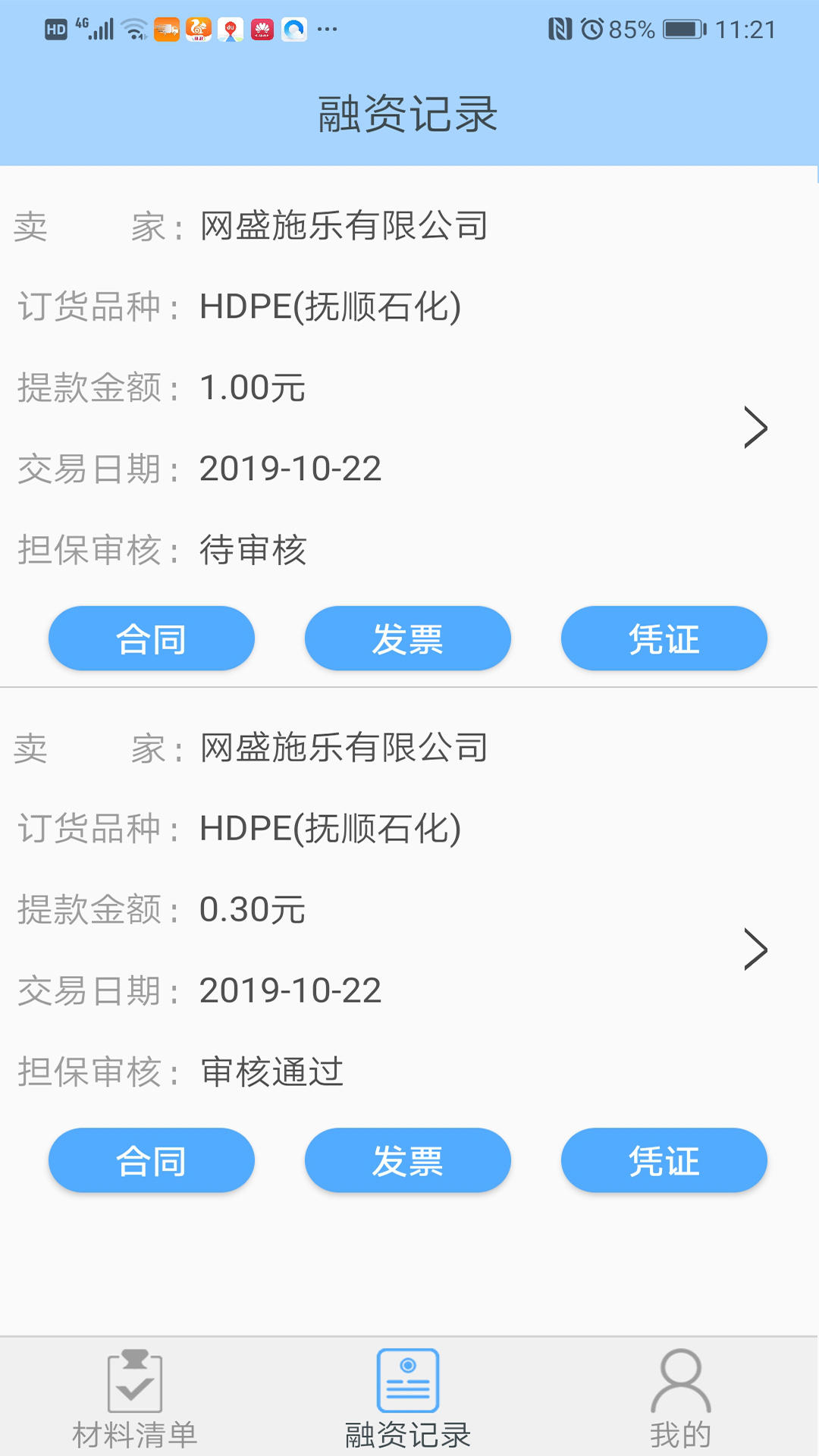Tap the seller name 网盛施乐有限公司

point(343,225)
